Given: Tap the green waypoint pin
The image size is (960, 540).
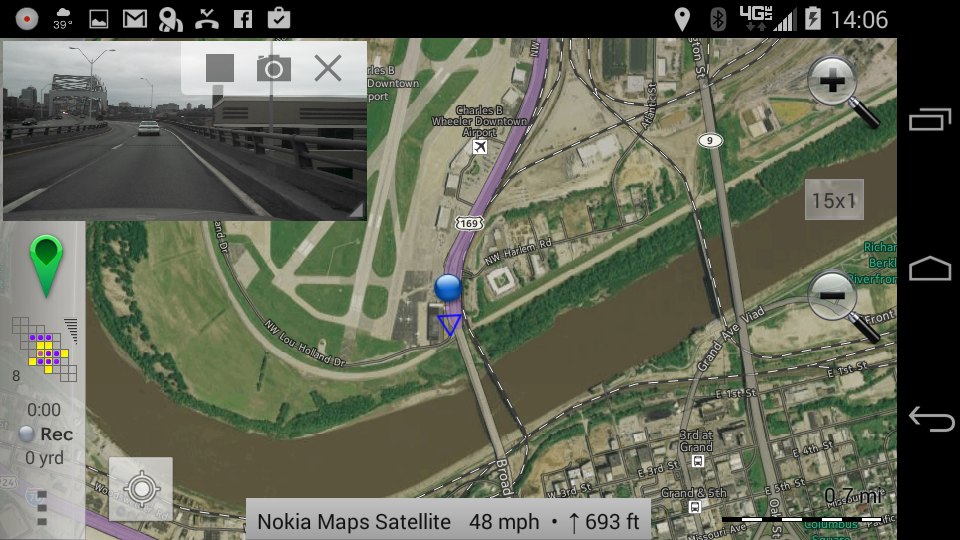Looking at the screenshot, I should 46,265.
